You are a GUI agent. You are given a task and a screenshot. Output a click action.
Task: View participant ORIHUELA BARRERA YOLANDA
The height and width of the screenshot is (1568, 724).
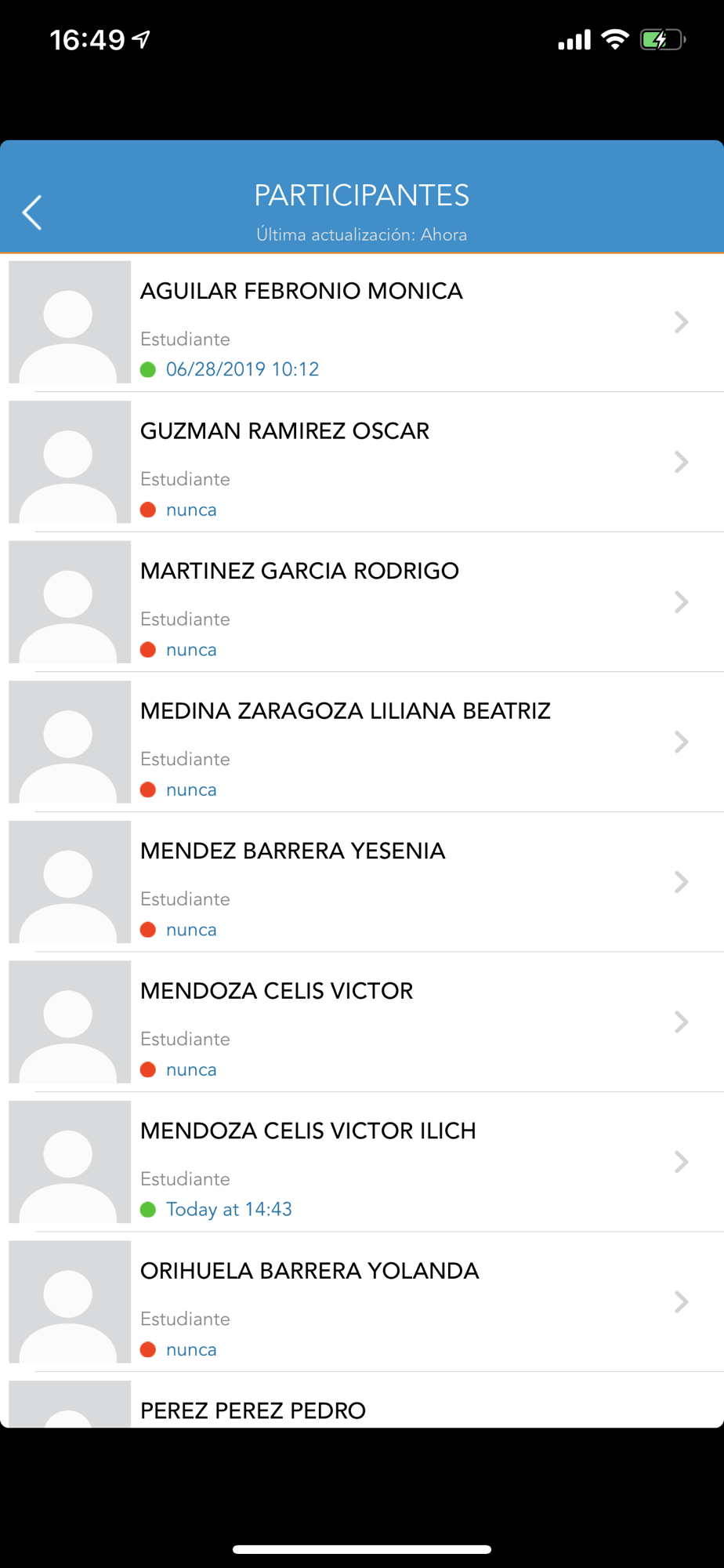[x=362, y=1302]
